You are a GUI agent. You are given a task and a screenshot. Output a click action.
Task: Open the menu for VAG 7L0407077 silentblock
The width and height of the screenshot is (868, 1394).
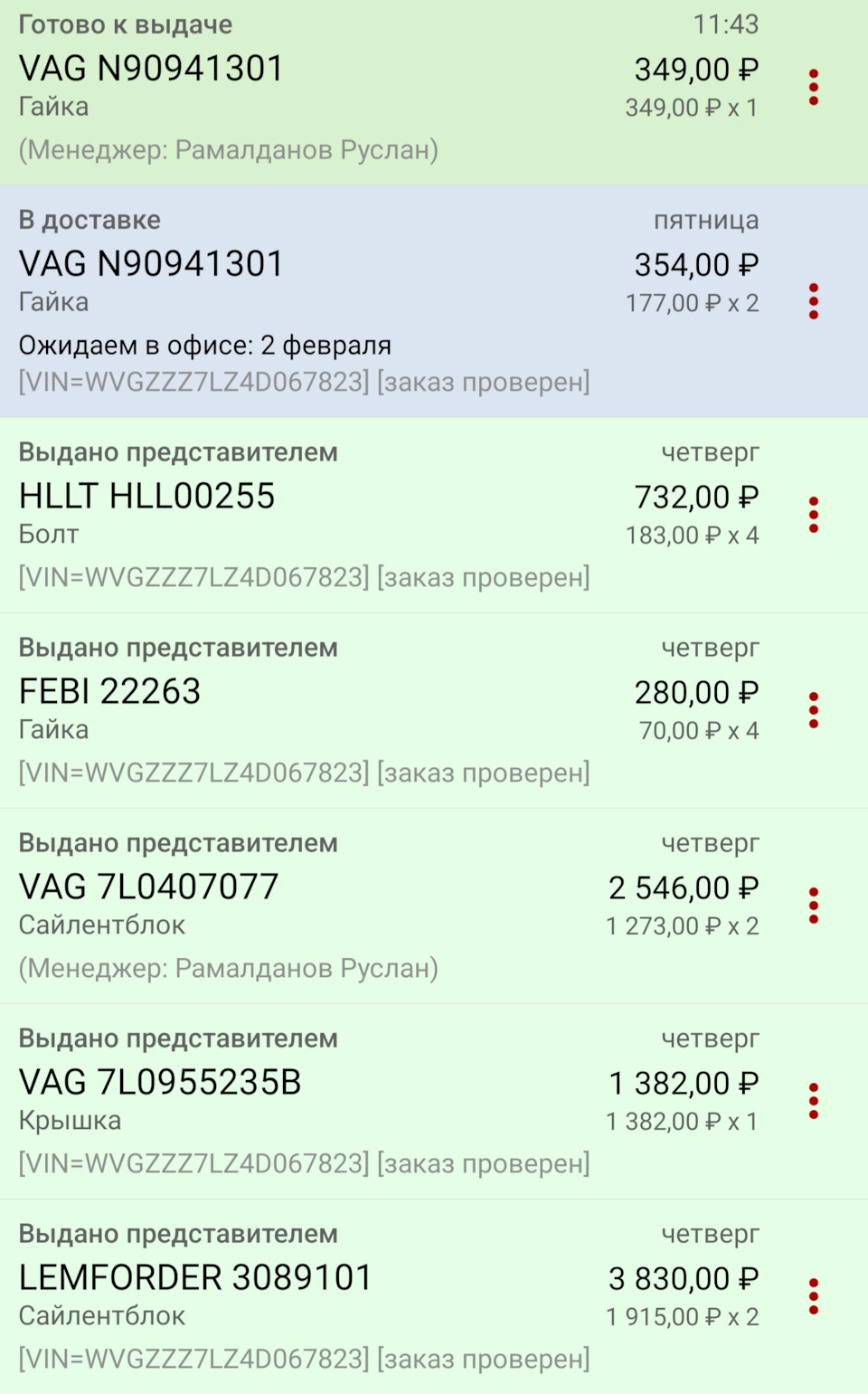[815, 905]
